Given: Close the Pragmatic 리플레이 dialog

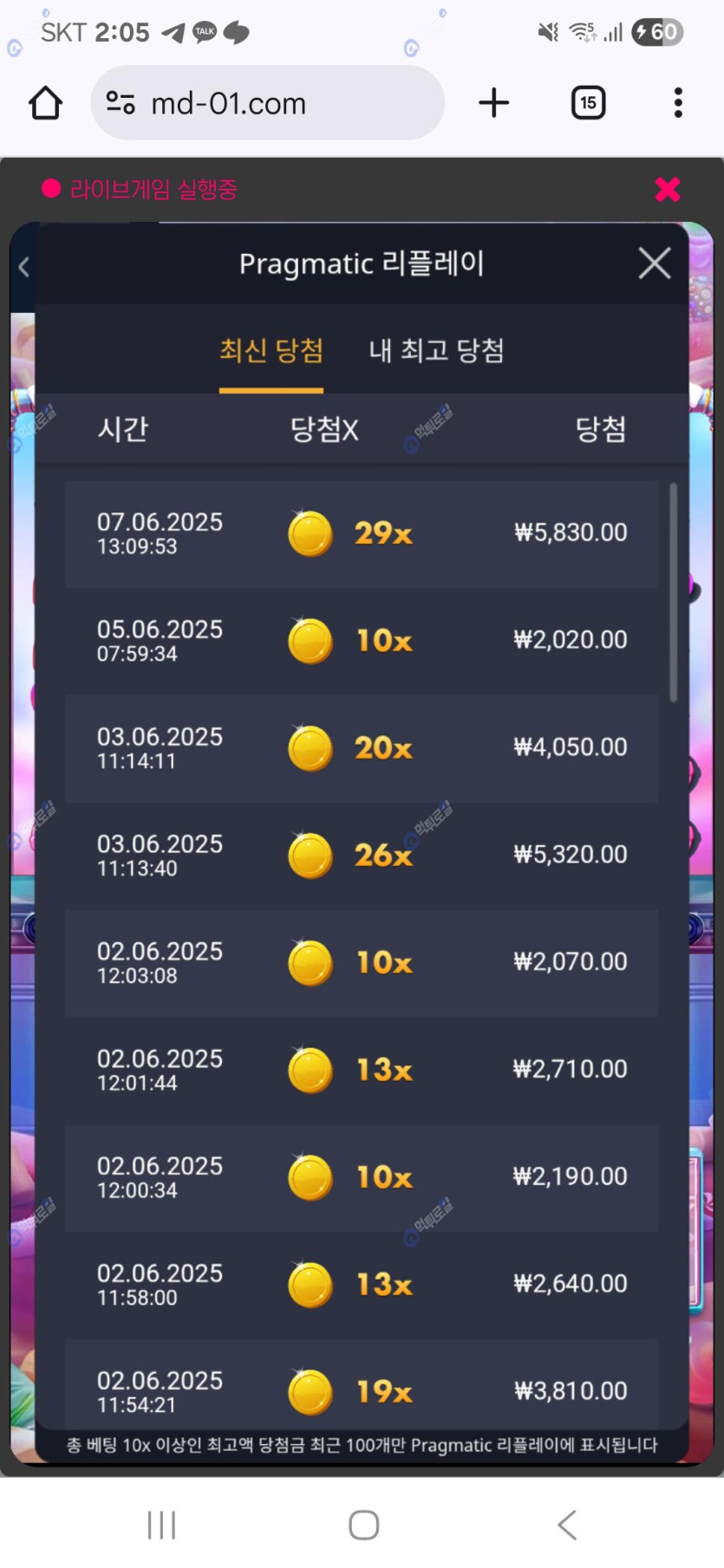Looking at the screenshot, I should [654, 263].
